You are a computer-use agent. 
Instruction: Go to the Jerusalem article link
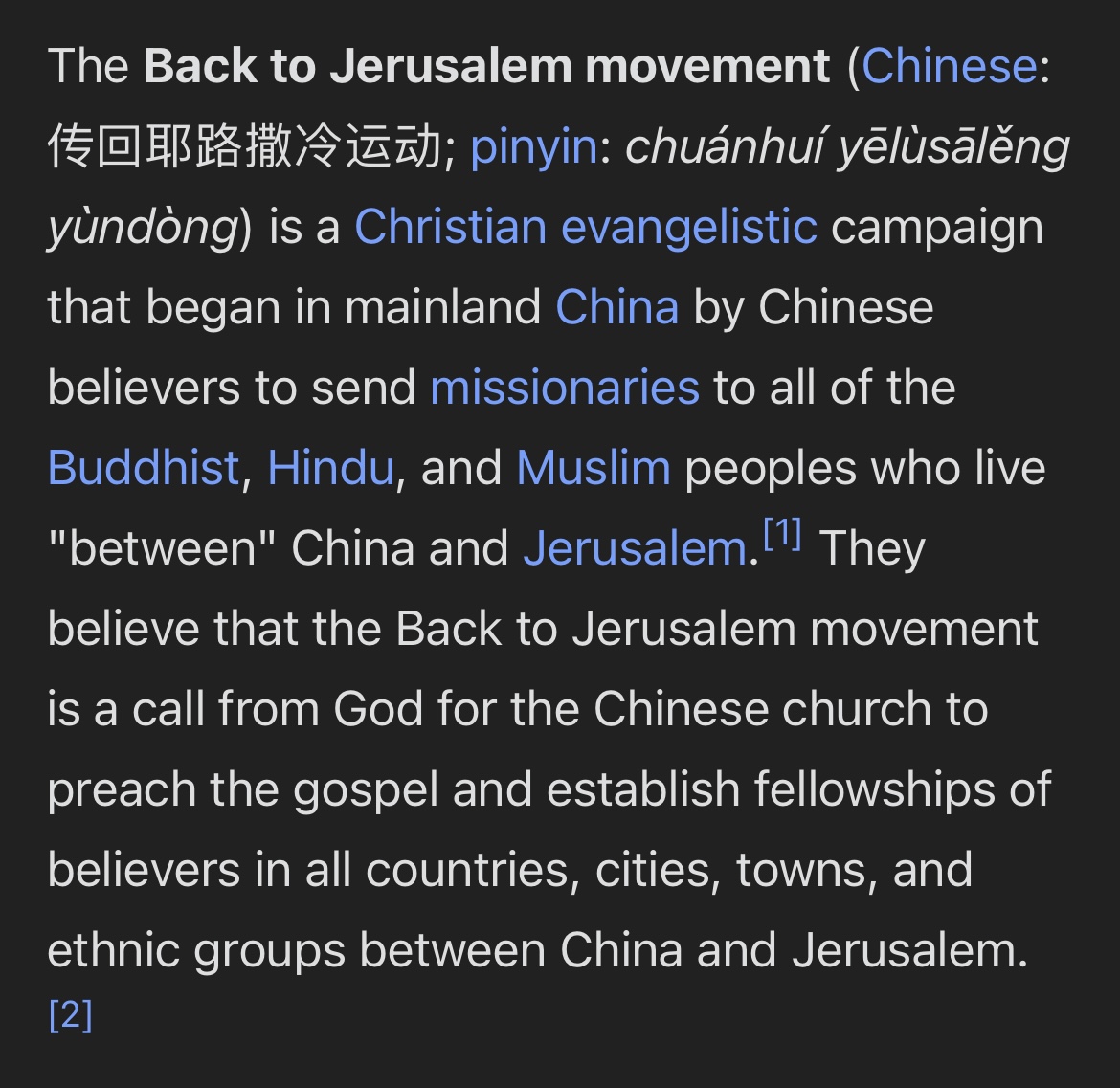635,548
